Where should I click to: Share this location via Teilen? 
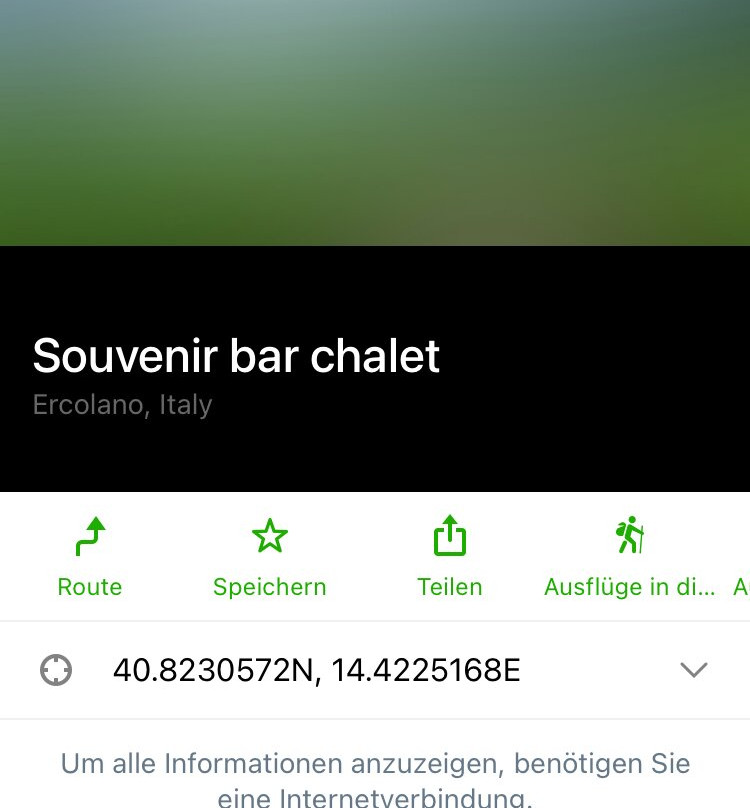click(x=450, y=556)
